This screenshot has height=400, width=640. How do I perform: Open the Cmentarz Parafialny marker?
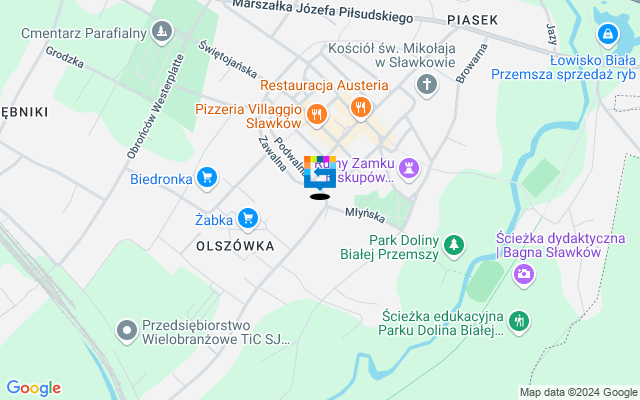161,34
